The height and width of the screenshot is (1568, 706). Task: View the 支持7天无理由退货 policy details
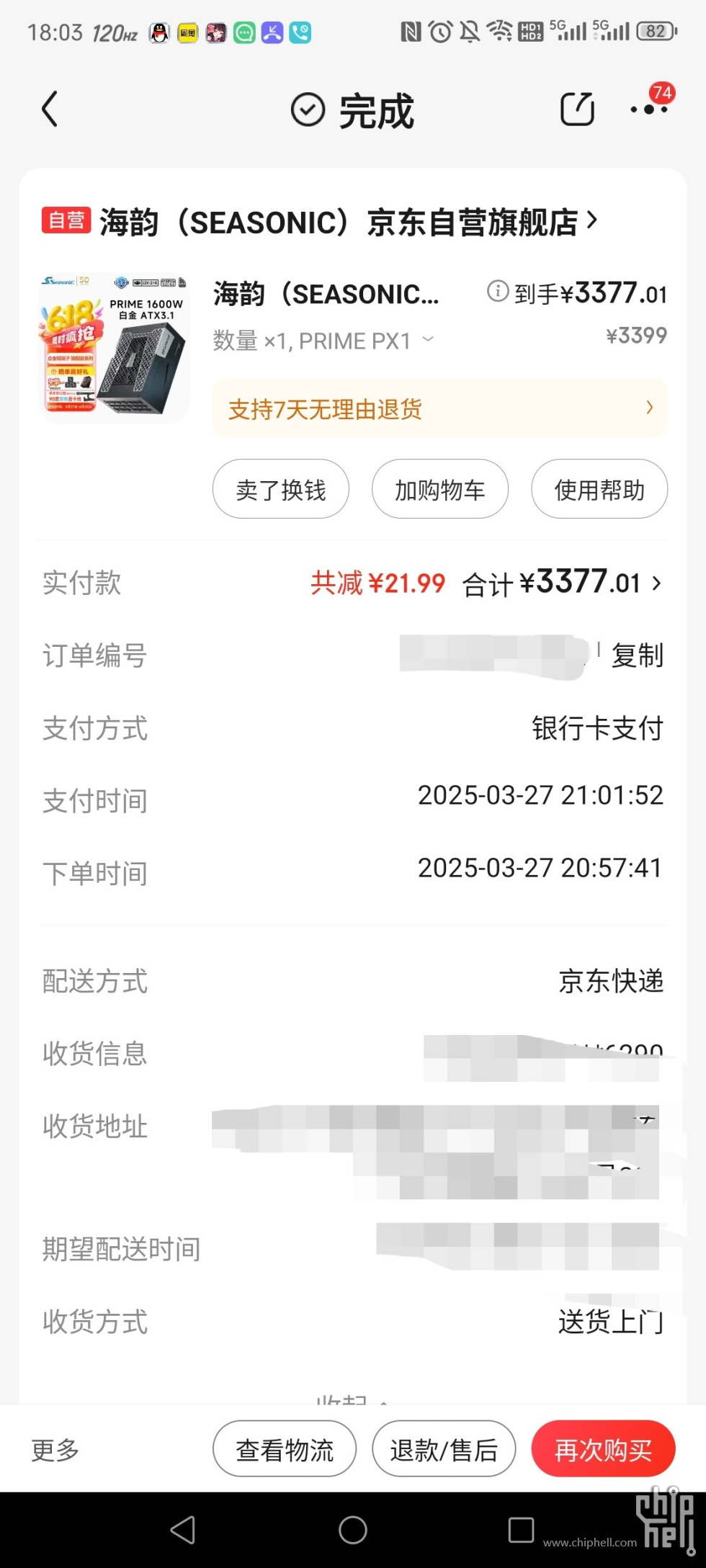pos(439,408)
